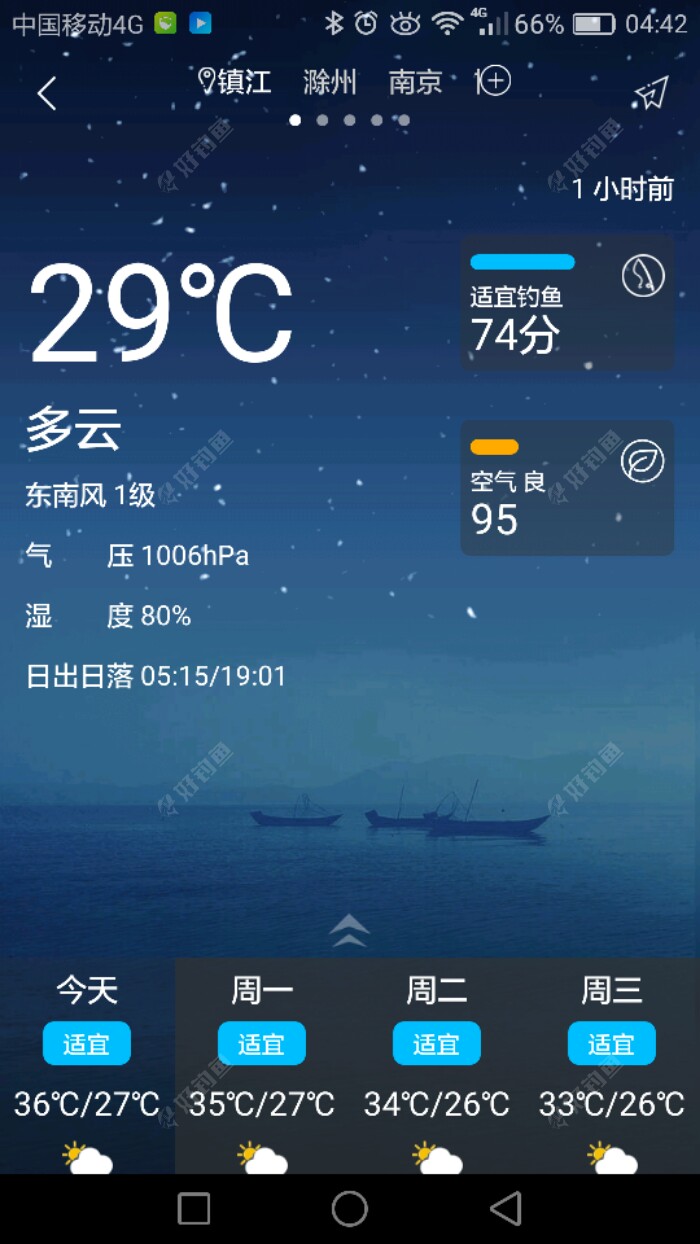
Task: Tap the system home button
Action: click(350, 1208)
